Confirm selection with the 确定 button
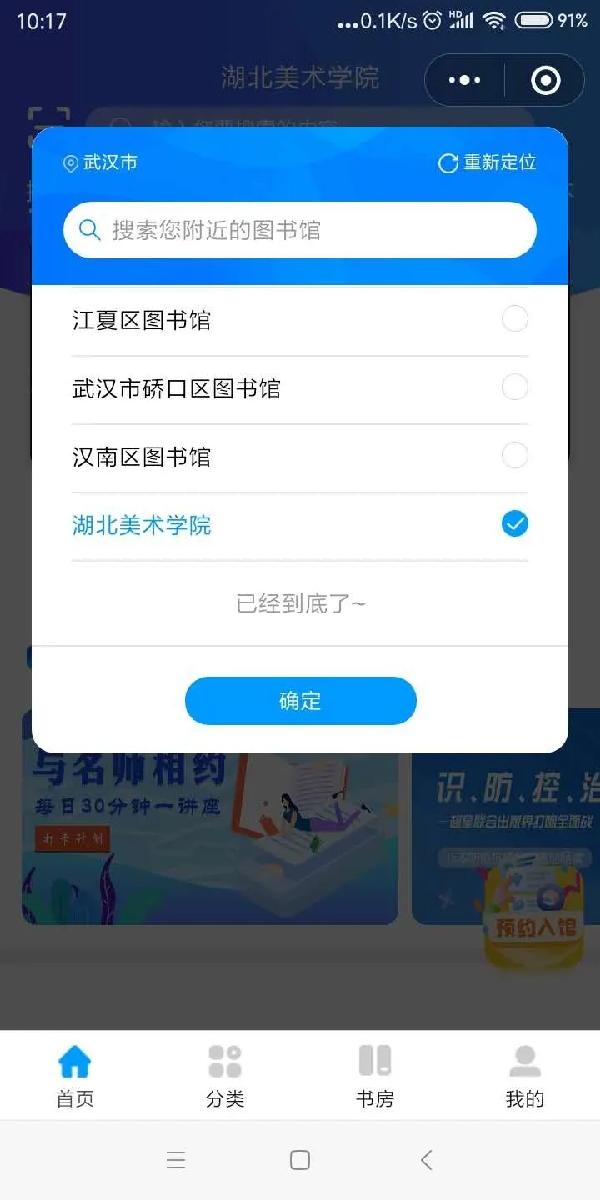Image resolution: width=600 pixels, height=1200 pixels. [x=300, y=701]
